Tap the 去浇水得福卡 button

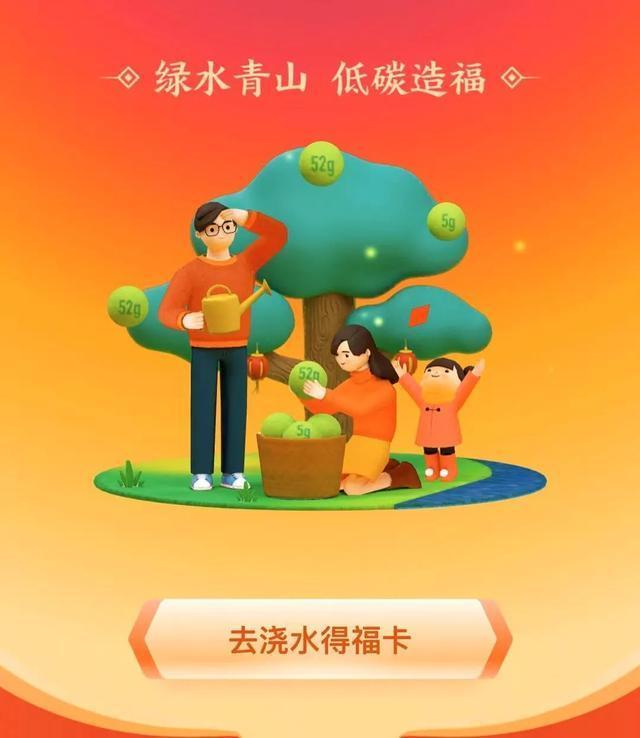point(320,640)
